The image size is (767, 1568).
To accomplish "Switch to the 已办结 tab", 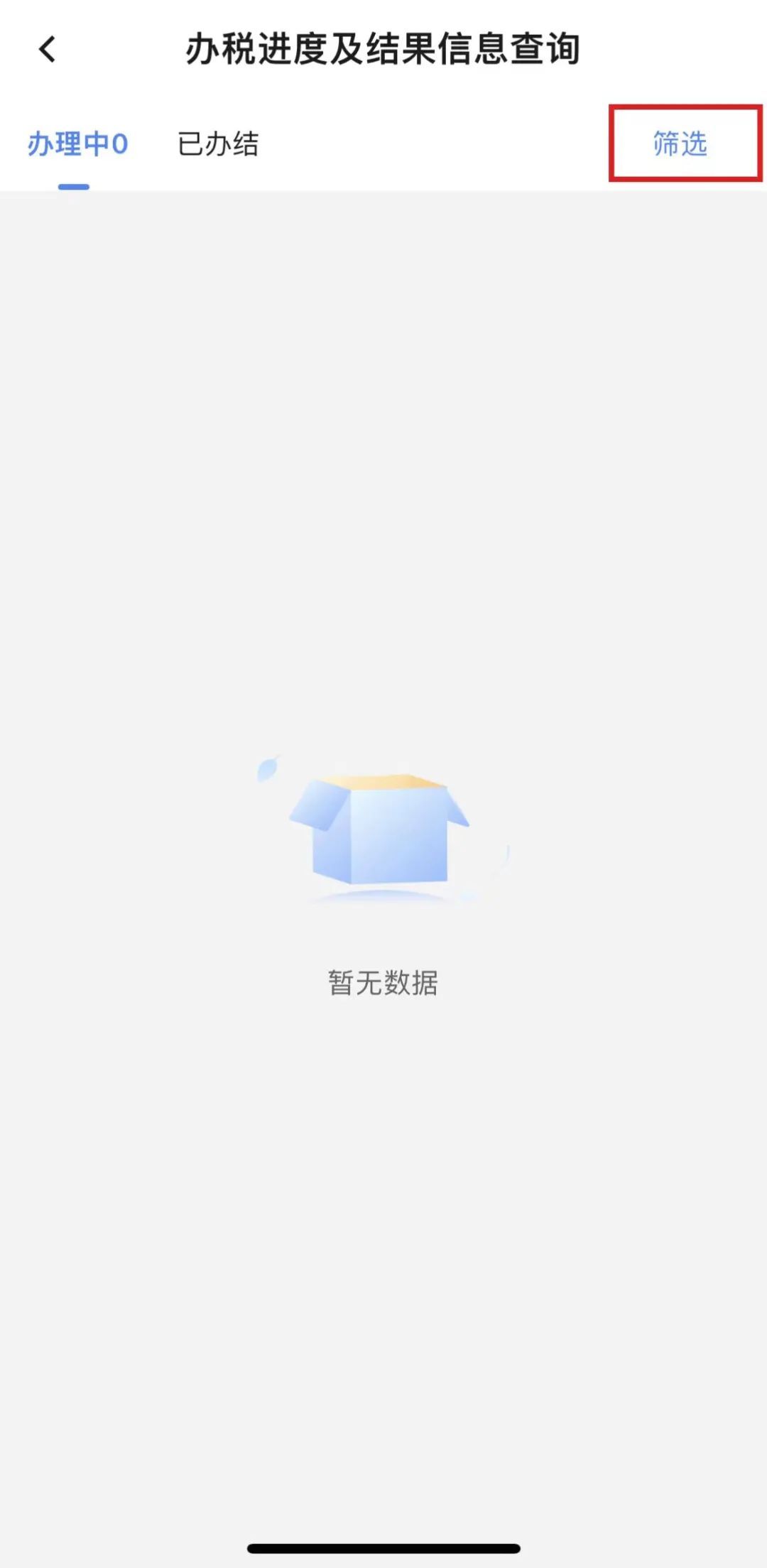I will [218, 144].
